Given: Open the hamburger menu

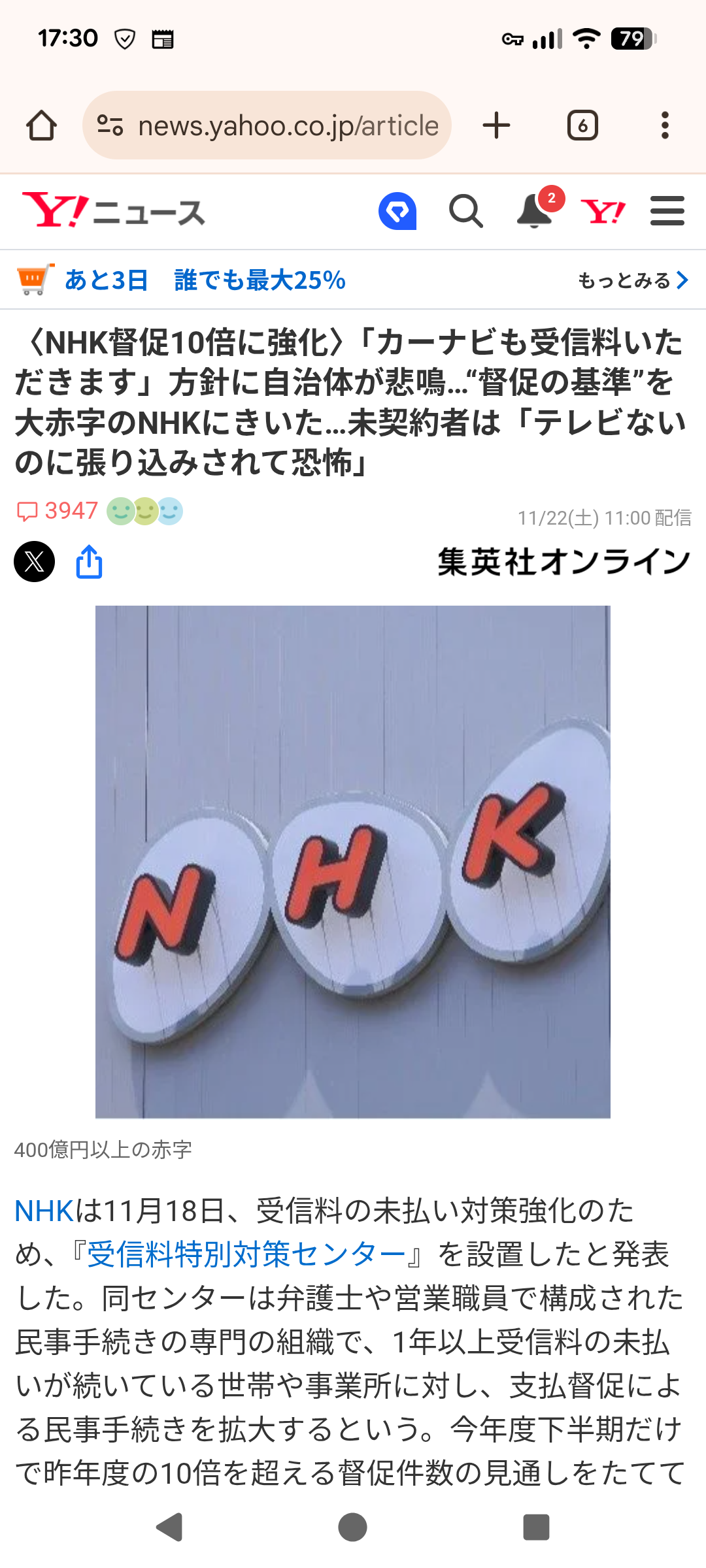Looking at the screenshot, I should coord(667,211).
